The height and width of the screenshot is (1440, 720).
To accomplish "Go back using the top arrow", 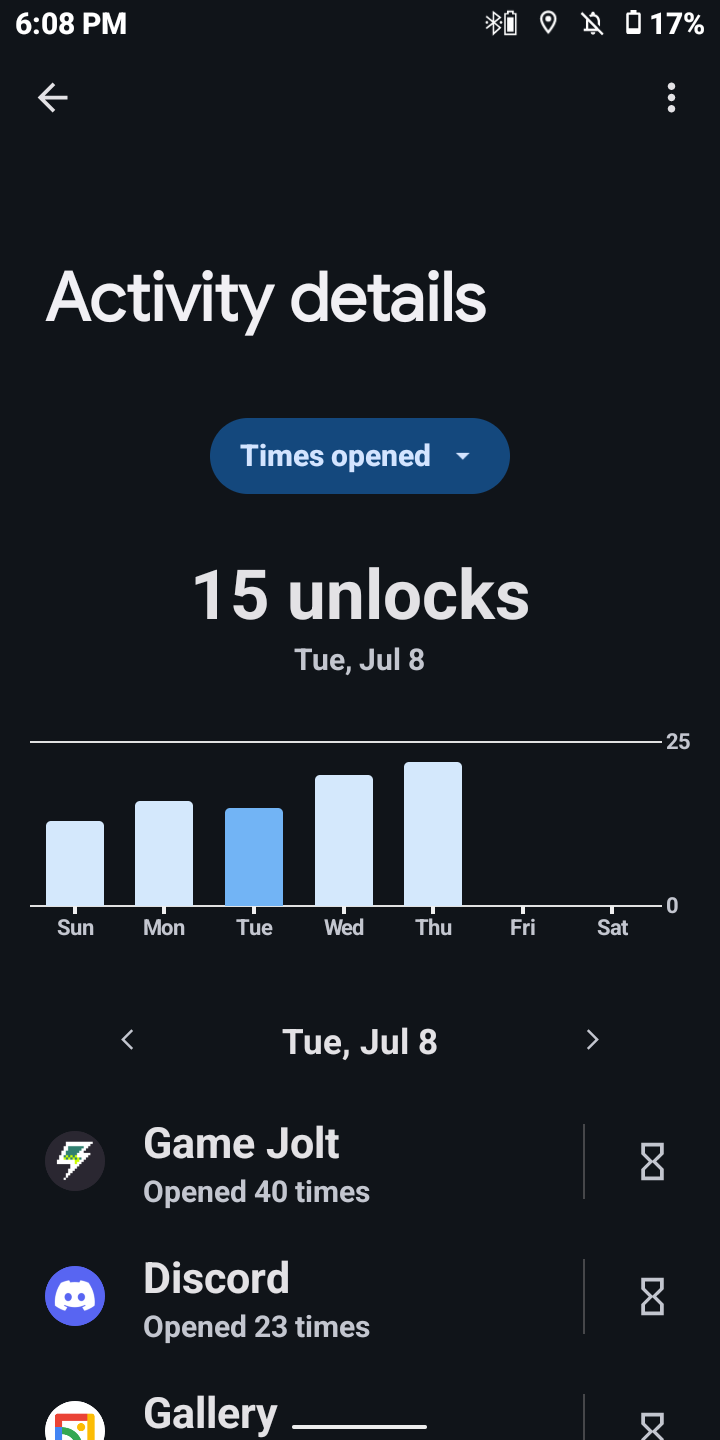I will (x=53, y=97).
